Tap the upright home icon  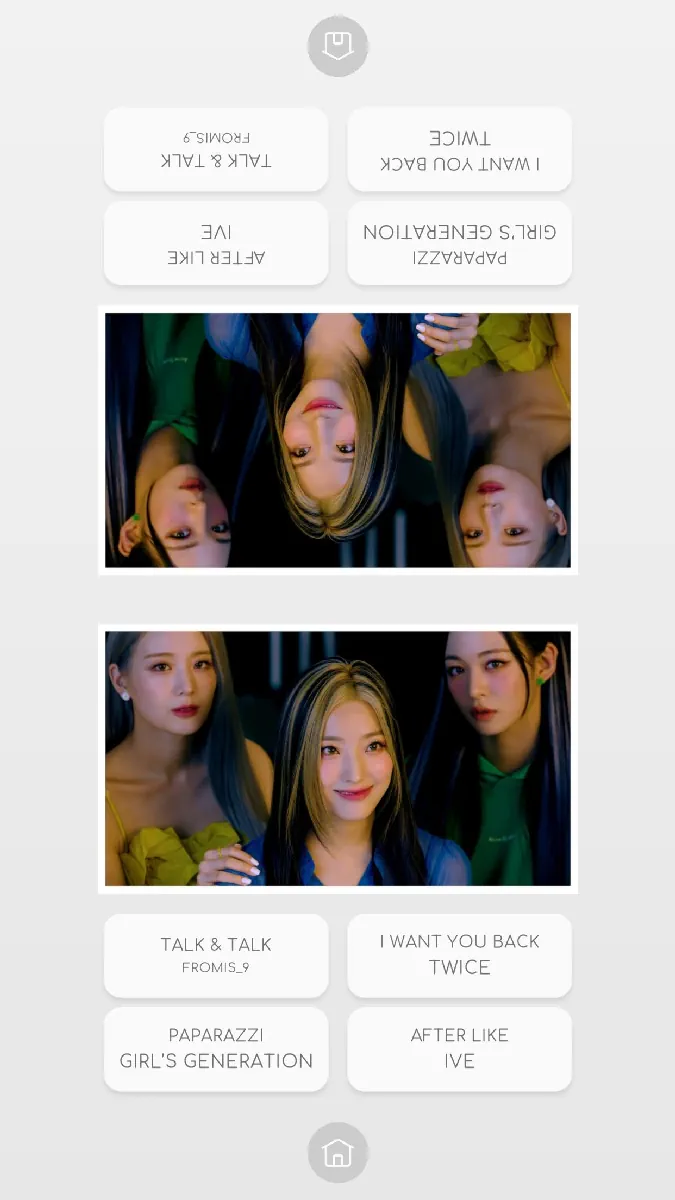(x=338, y=1153)
